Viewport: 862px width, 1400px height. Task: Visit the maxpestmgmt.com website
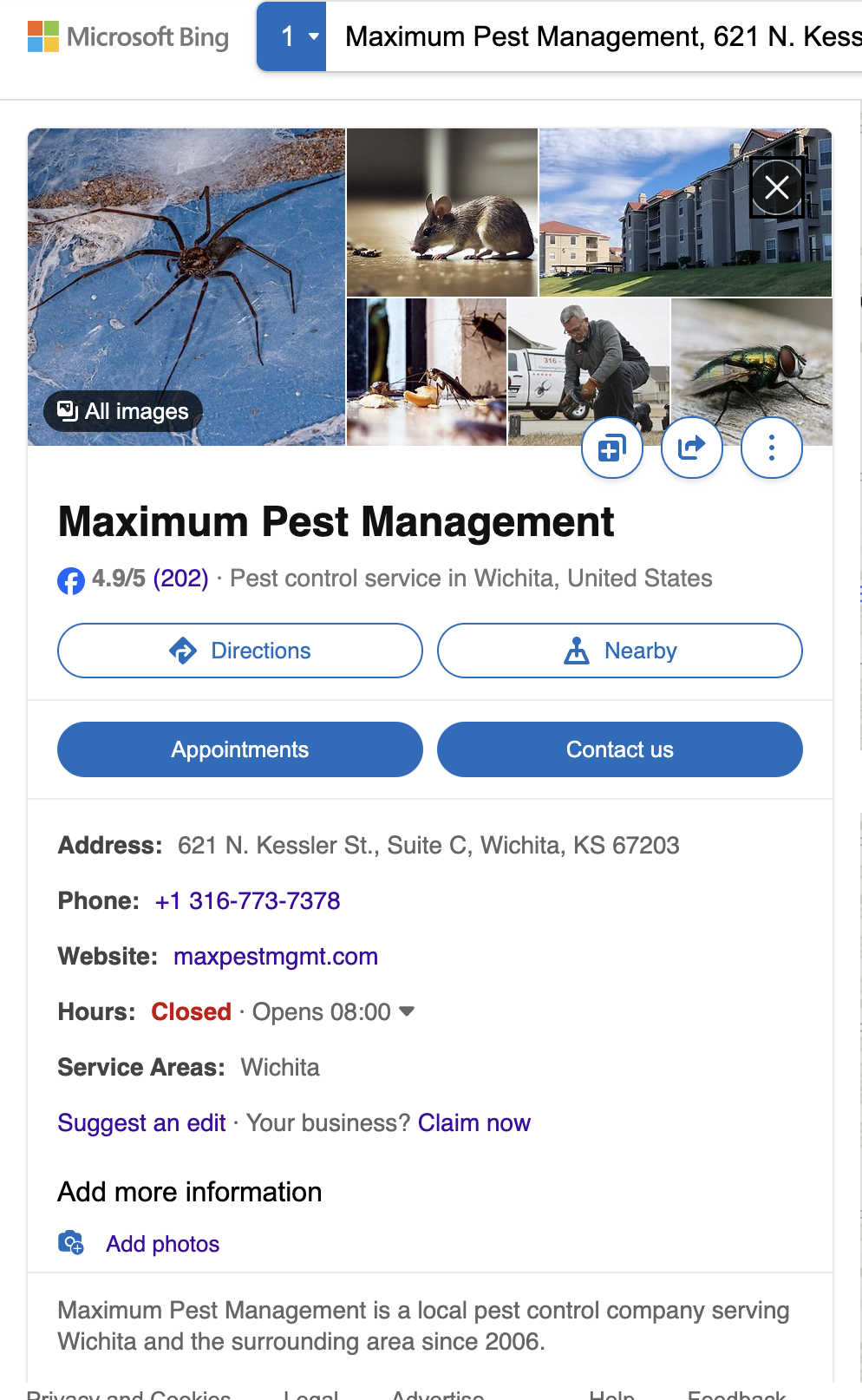276,957
